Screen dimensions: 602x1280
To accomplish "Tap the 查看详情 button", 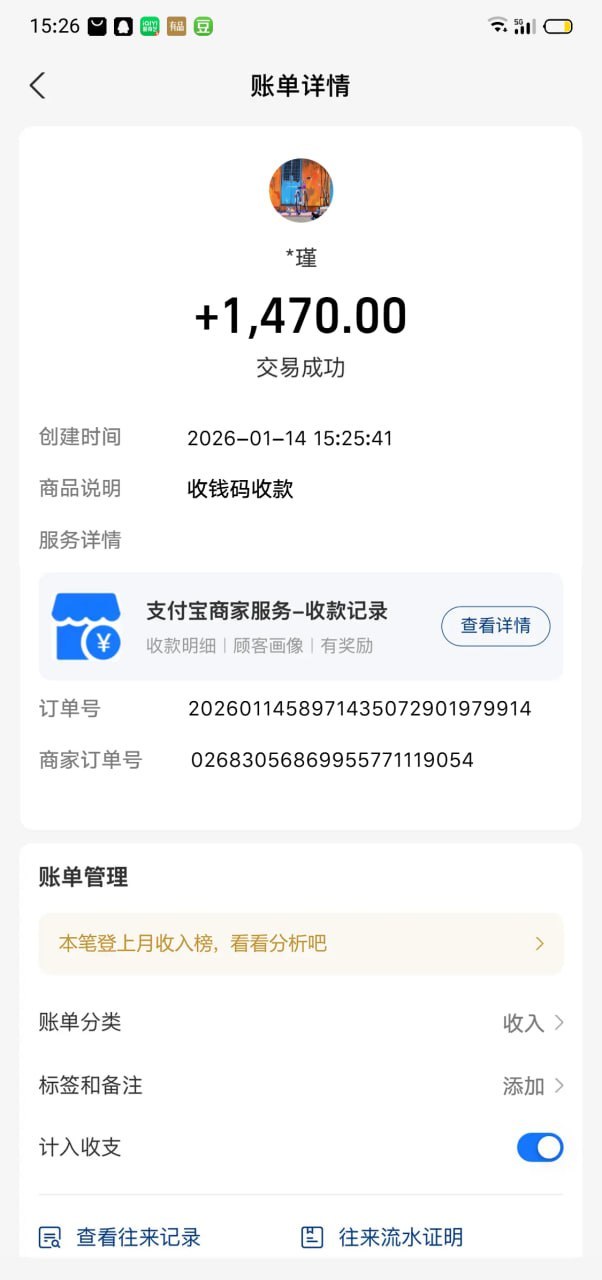I will 495,626.
